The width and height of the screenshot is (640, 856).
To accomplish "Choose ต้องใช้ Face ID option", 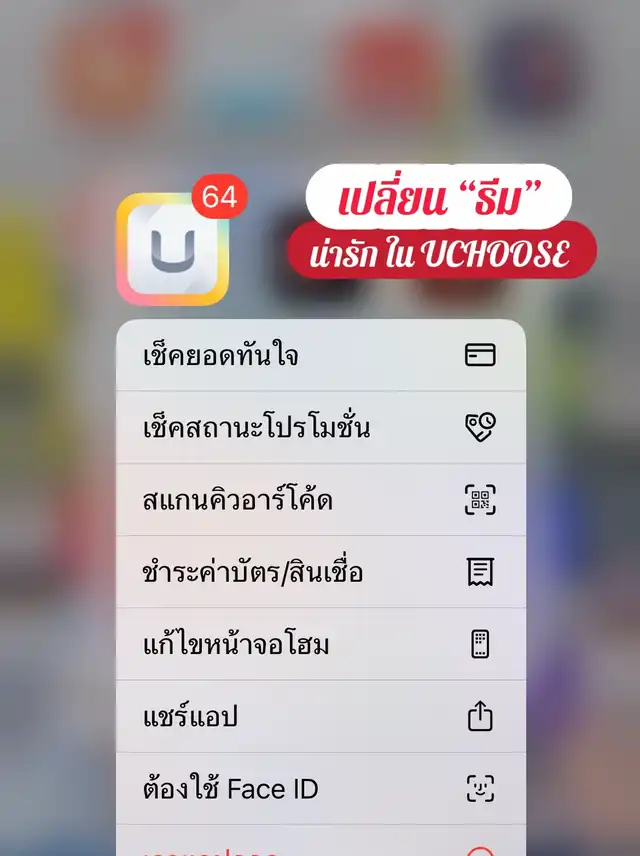I will [x=321, y=788].
